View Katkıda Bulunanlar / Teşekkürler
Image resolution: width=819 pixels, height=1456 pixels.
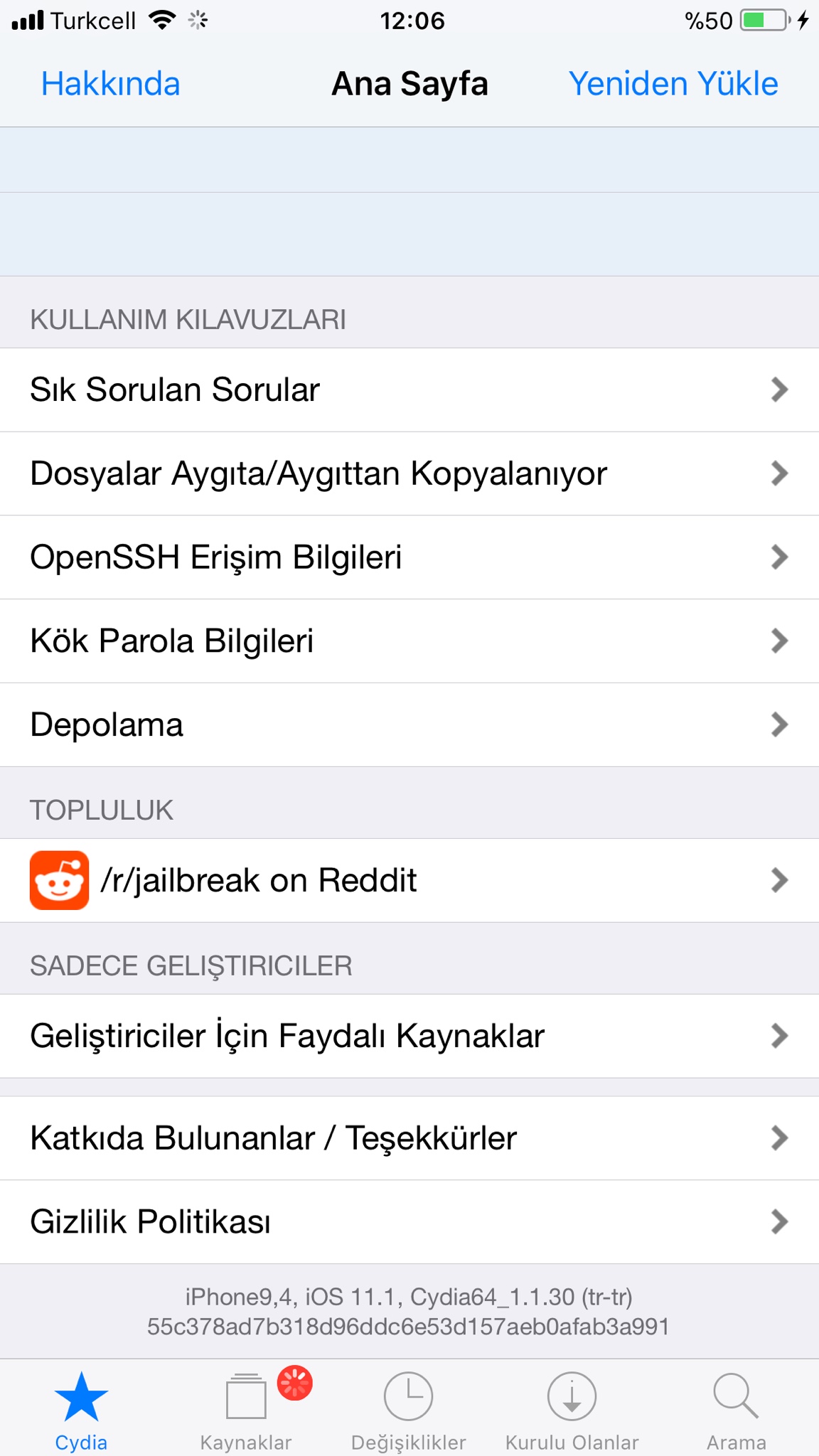pos(409,1138)
